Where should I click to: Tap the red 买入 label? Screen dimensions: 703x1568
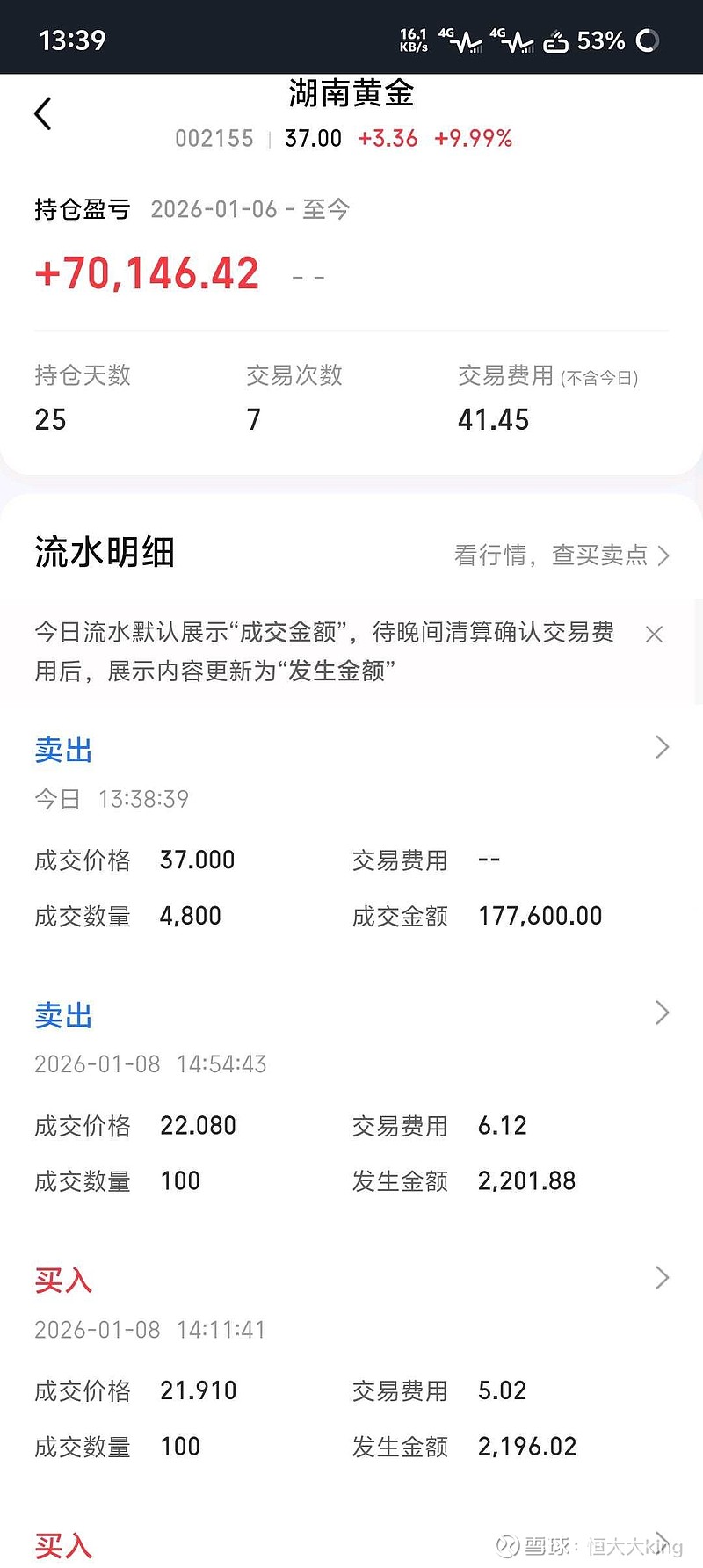[x=62, y=1280]
